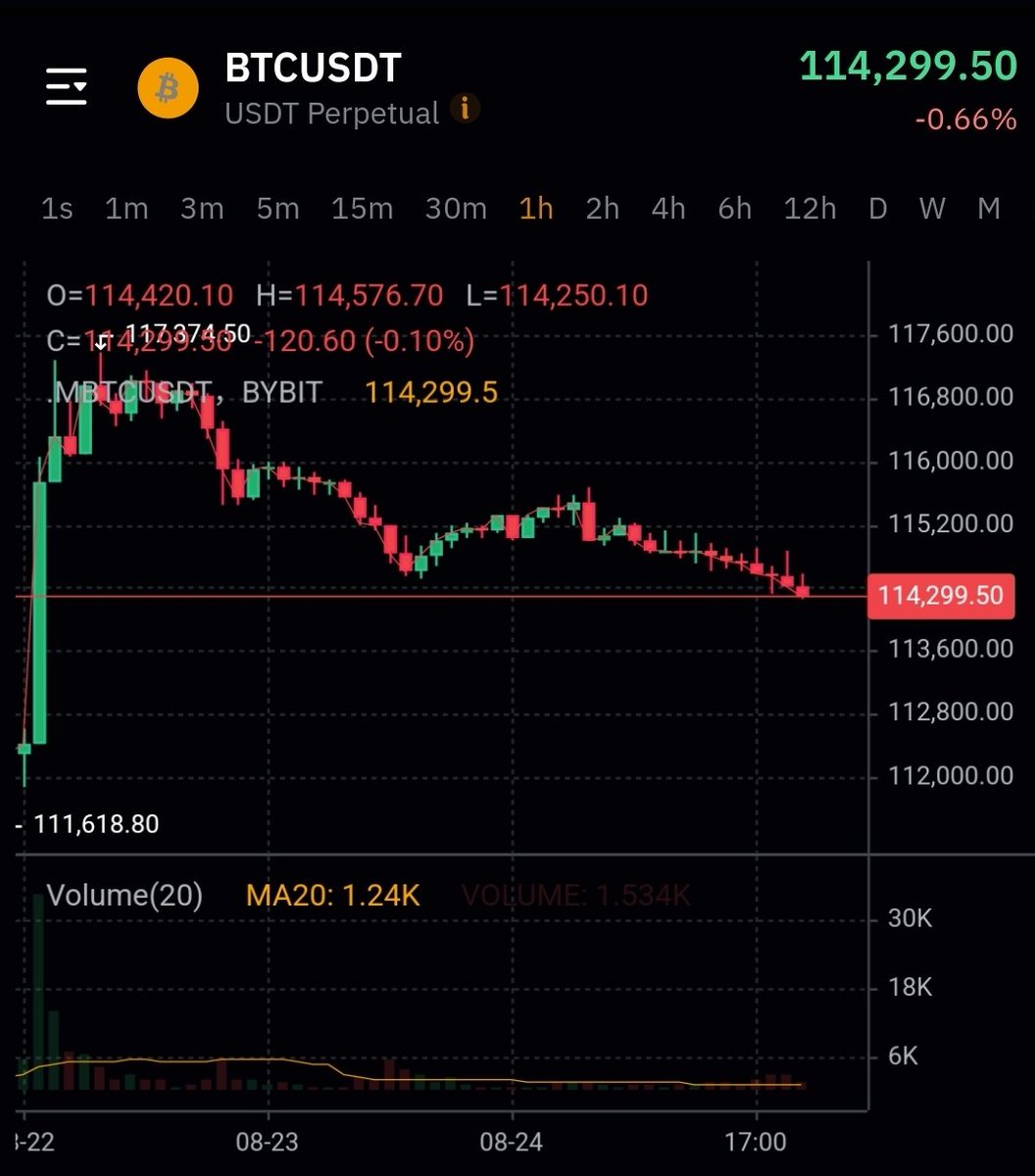The image size is (1035, 1176).
Task: Switch to the 6h interval
Action: (735, 209)
